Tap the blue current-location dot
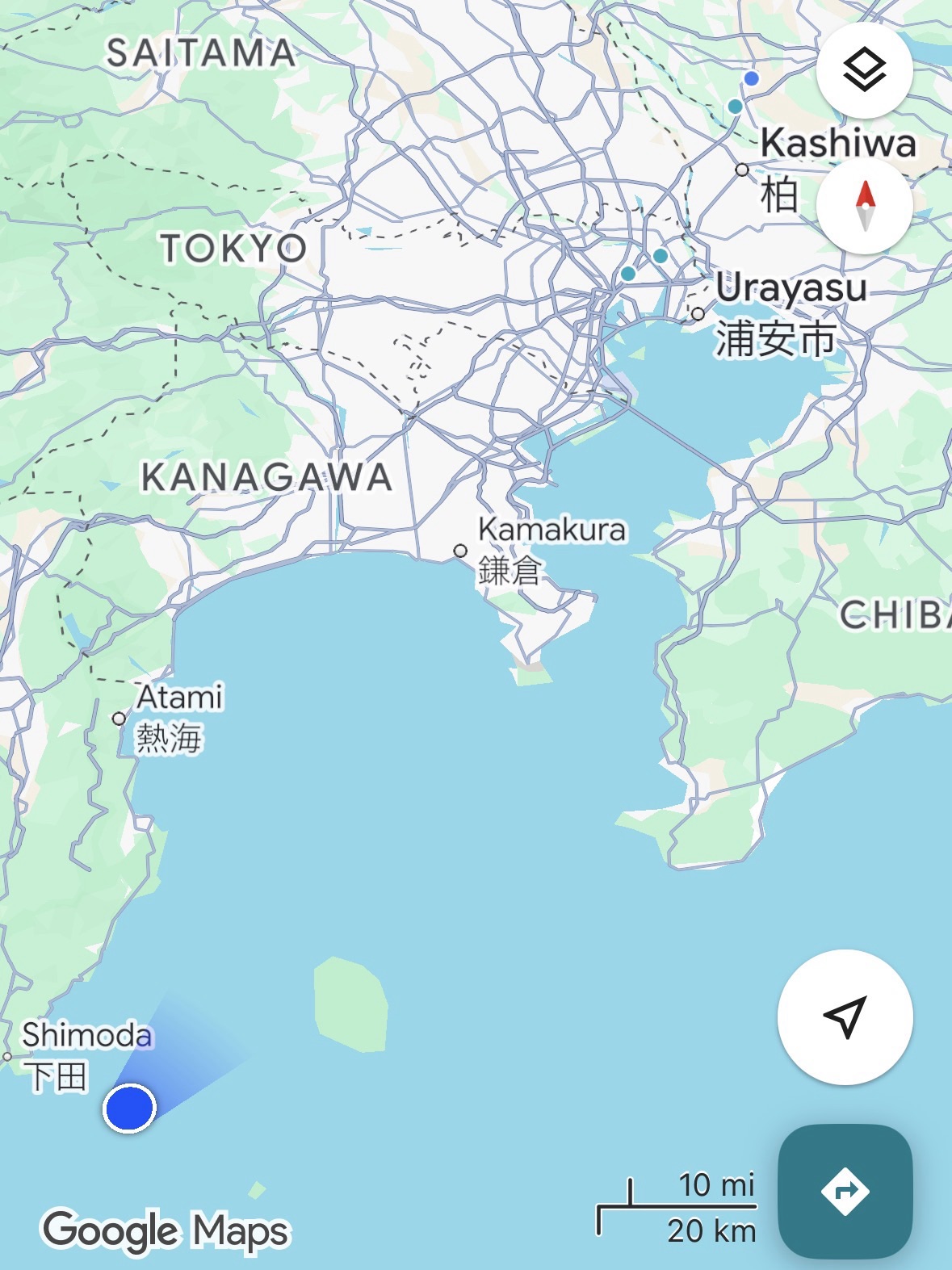Screen dimensions: 952x1270 [129, 1108]
